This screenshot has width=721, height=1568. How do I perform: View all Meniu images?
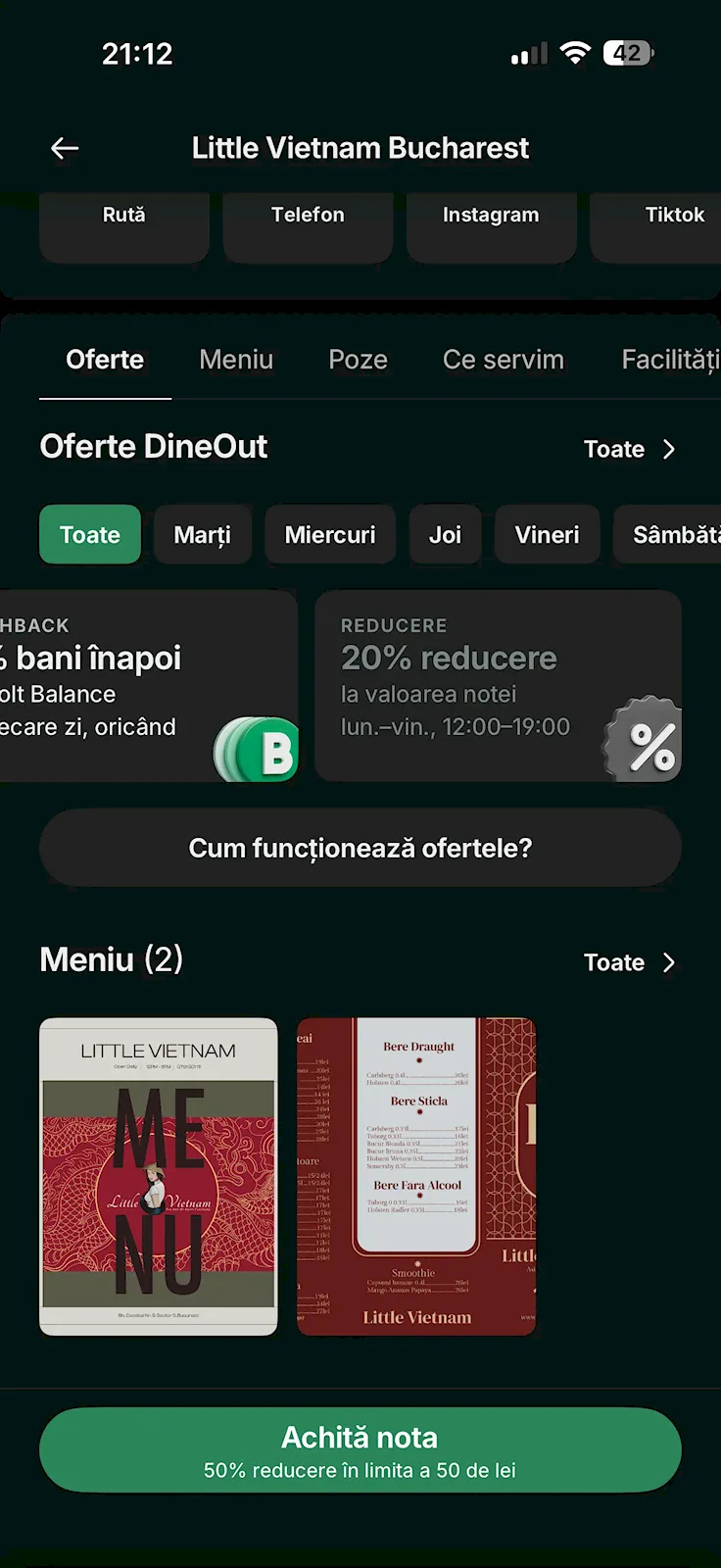(630, 962)
